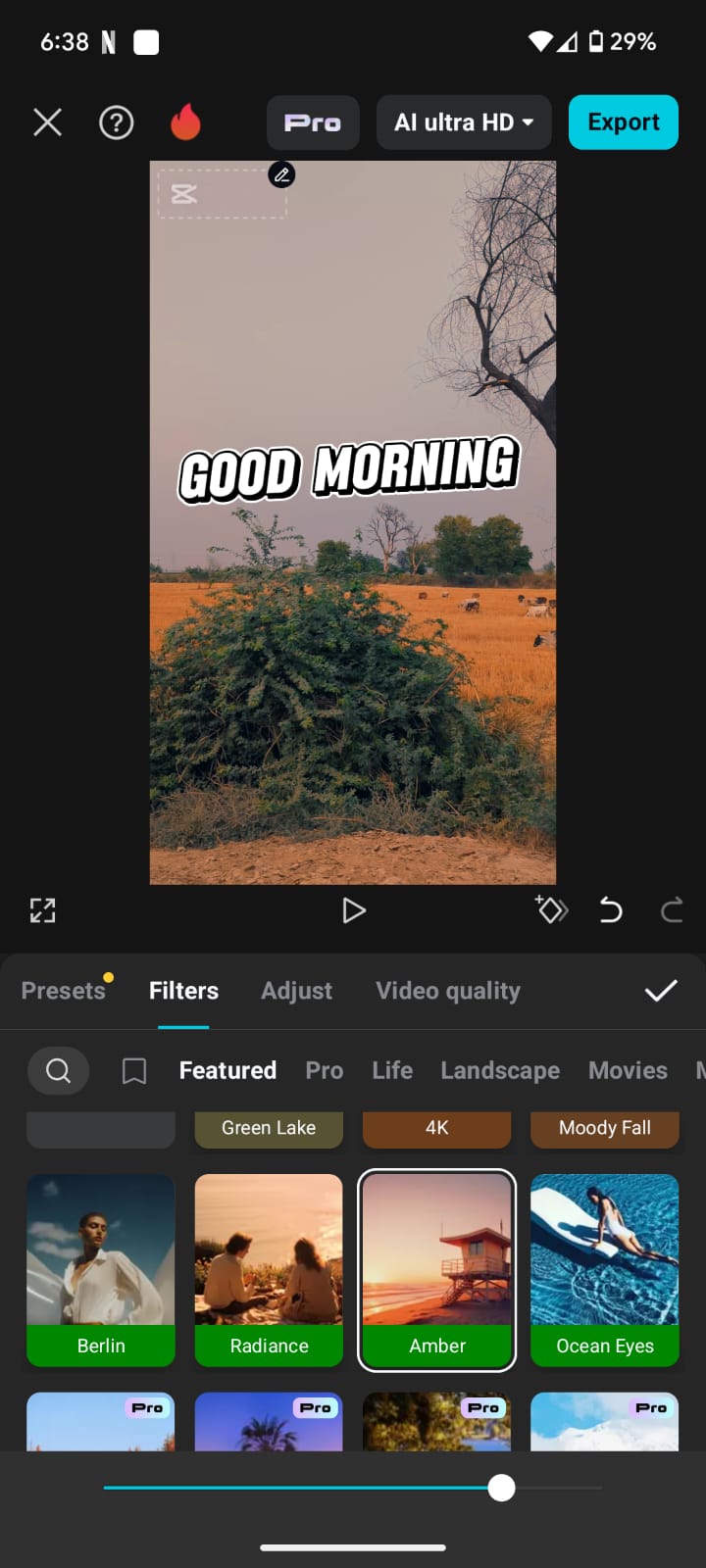Tap the flame icon in top bar
The height and width of the screenshot is (1568, 706).
185,122
